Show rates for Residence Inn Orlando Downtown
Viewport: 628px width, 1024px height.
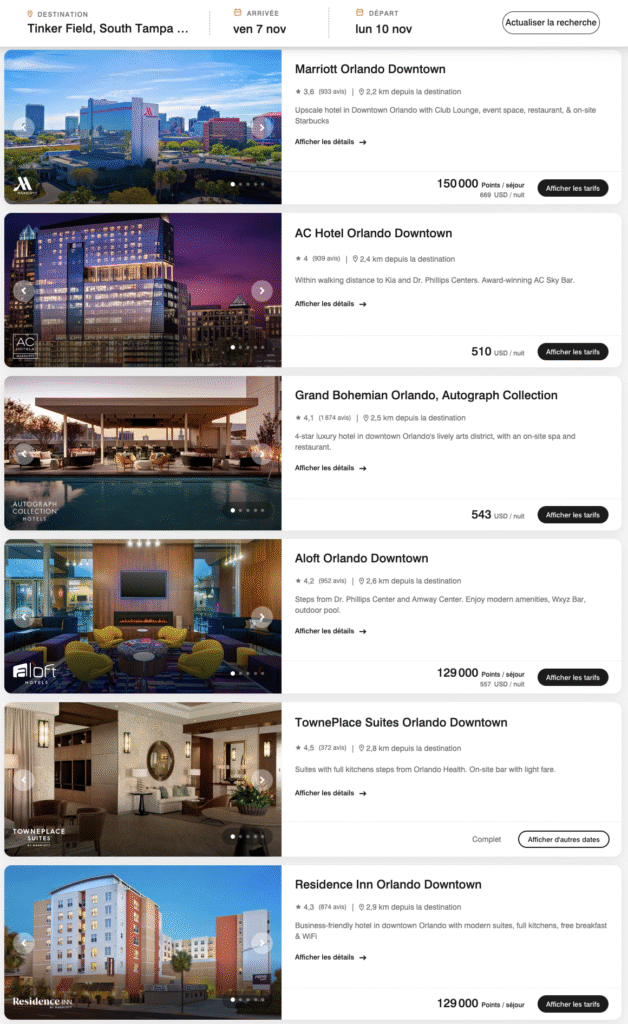pos(572,1004)
